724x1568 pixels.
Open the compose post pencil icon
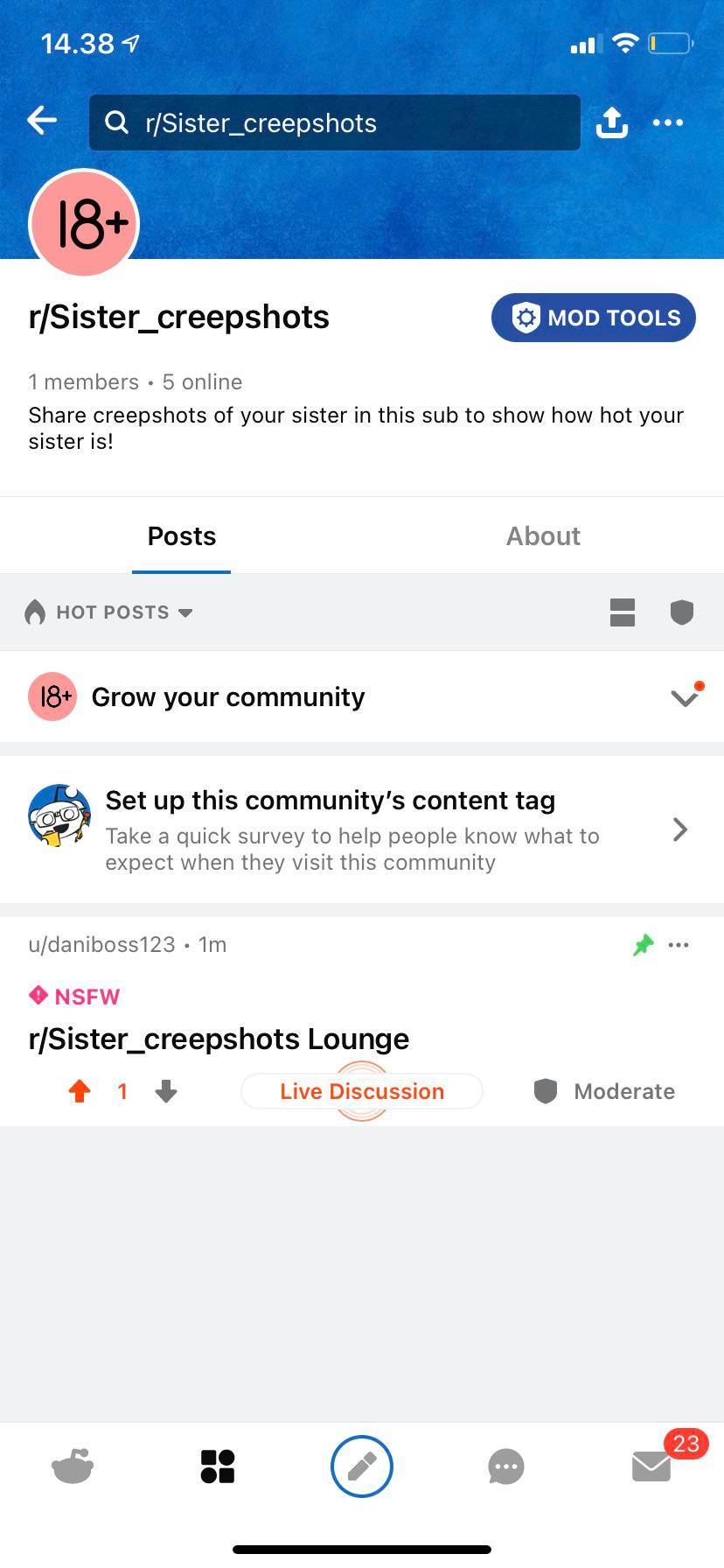click(x=361, y=1466)
